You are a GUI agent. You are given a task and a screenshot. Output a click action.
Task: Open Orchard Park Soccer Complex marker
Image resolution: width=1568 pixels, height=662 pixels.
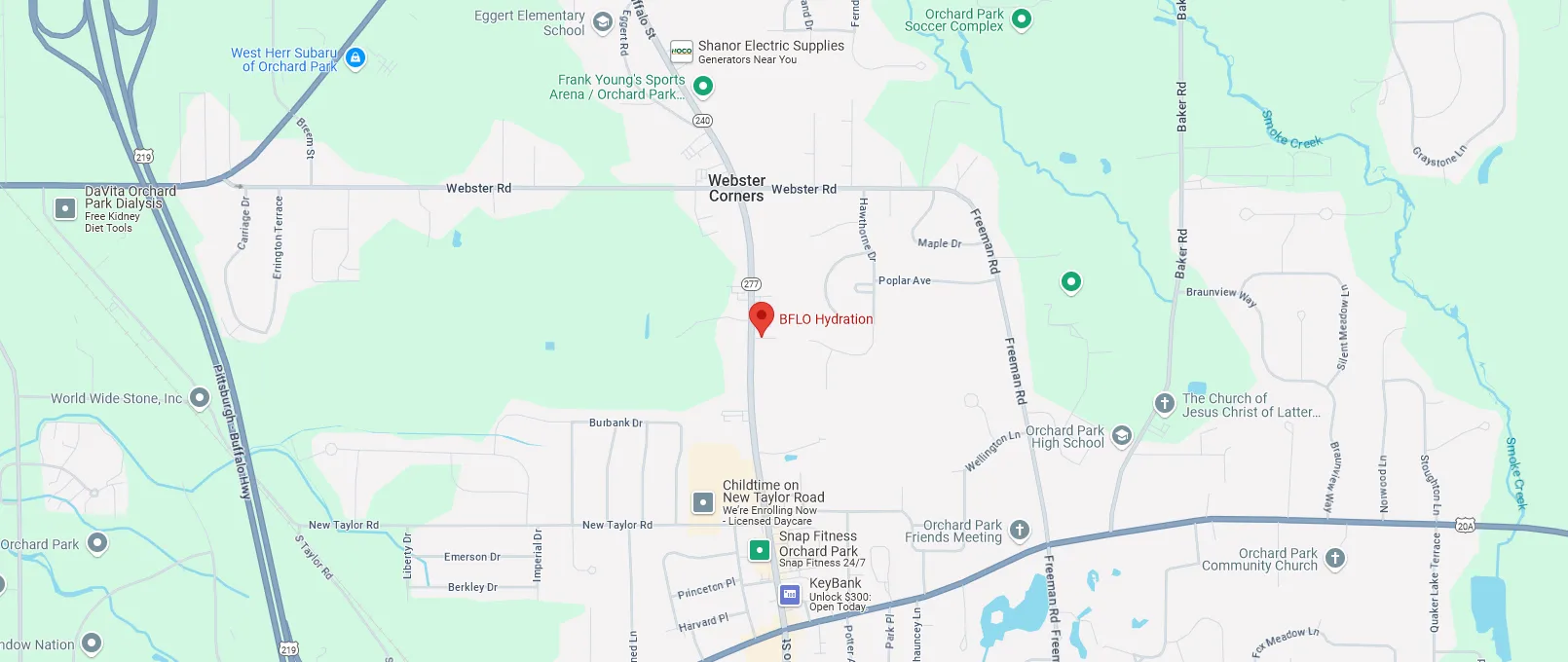(1021, 18)
